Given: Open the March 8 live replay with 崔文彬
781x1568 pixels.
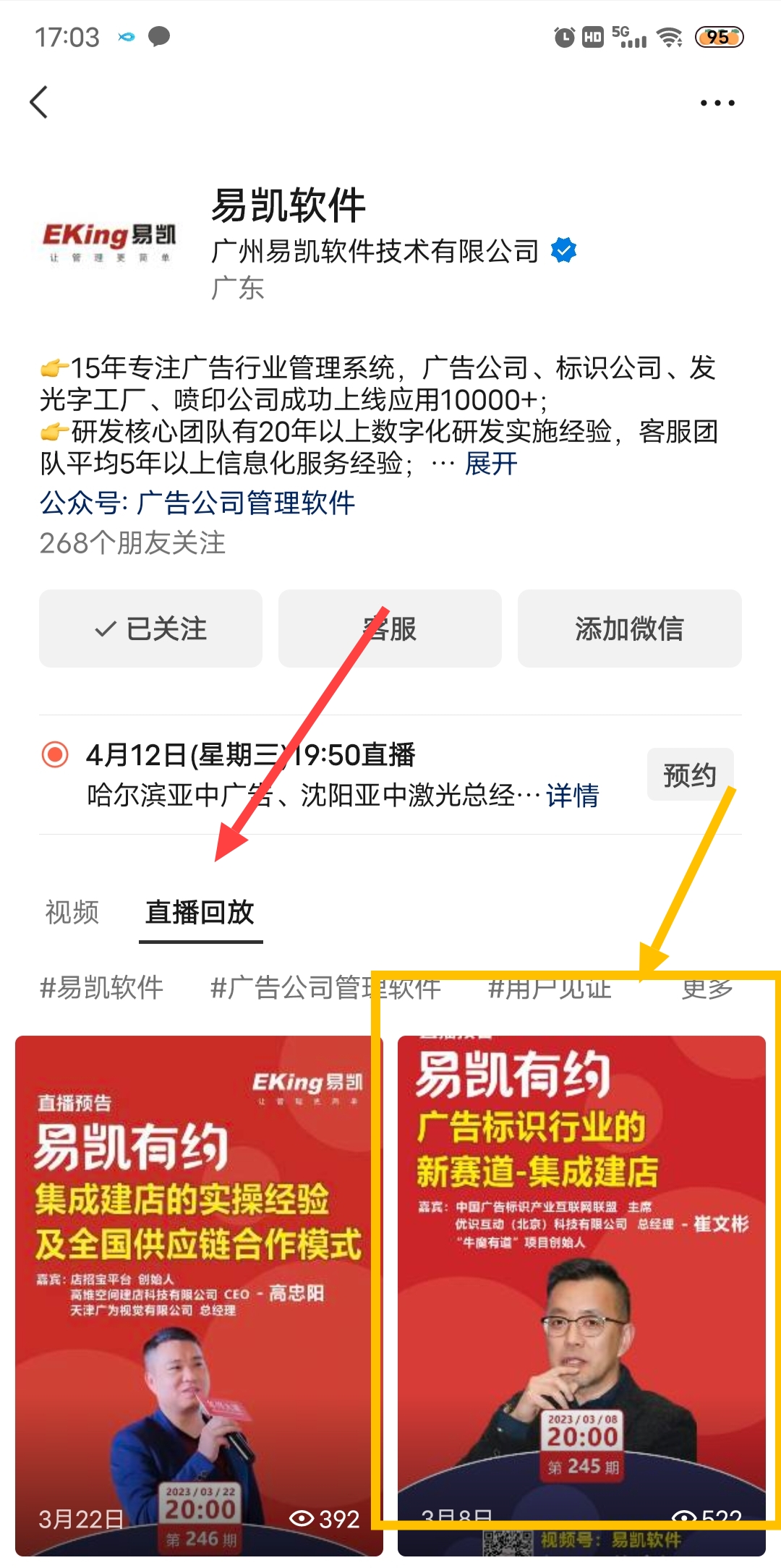Looking at the screenshot, I should click(581, 1295).
